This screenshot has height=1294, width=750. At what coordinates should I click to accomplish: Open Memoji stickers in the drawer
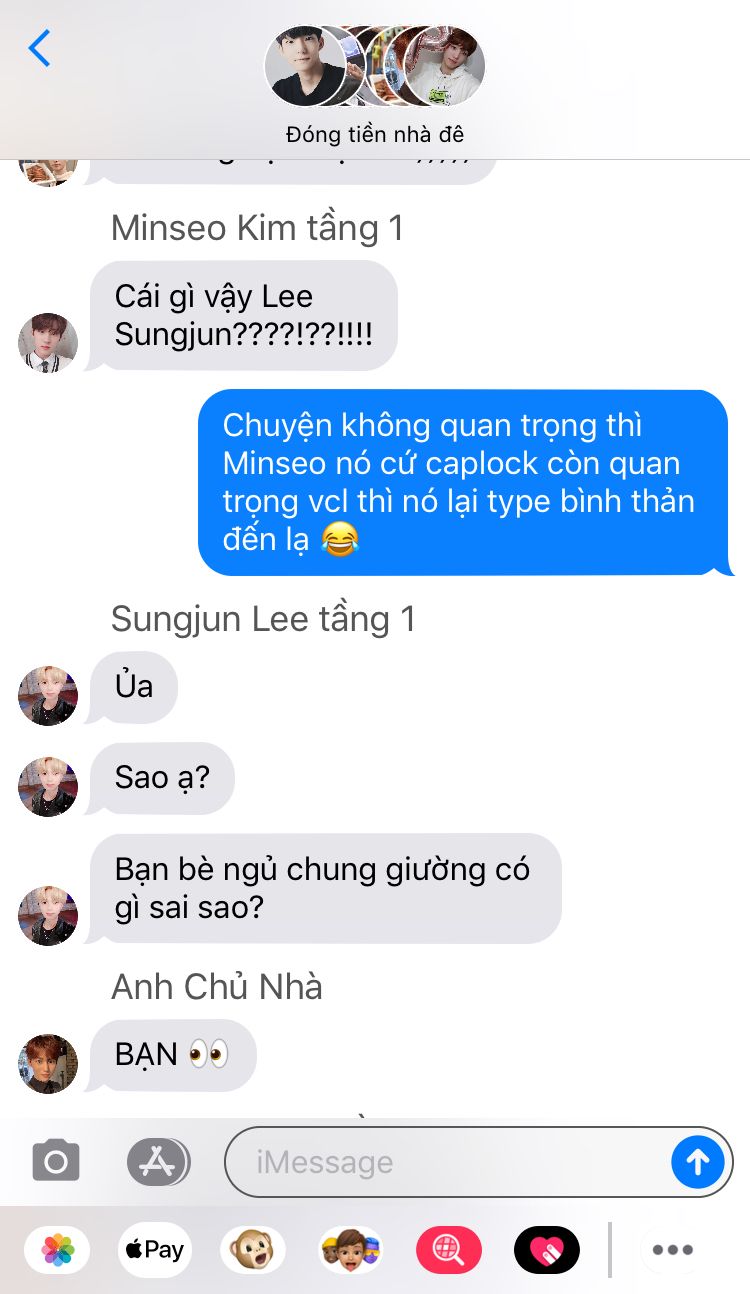(351, 1250)
